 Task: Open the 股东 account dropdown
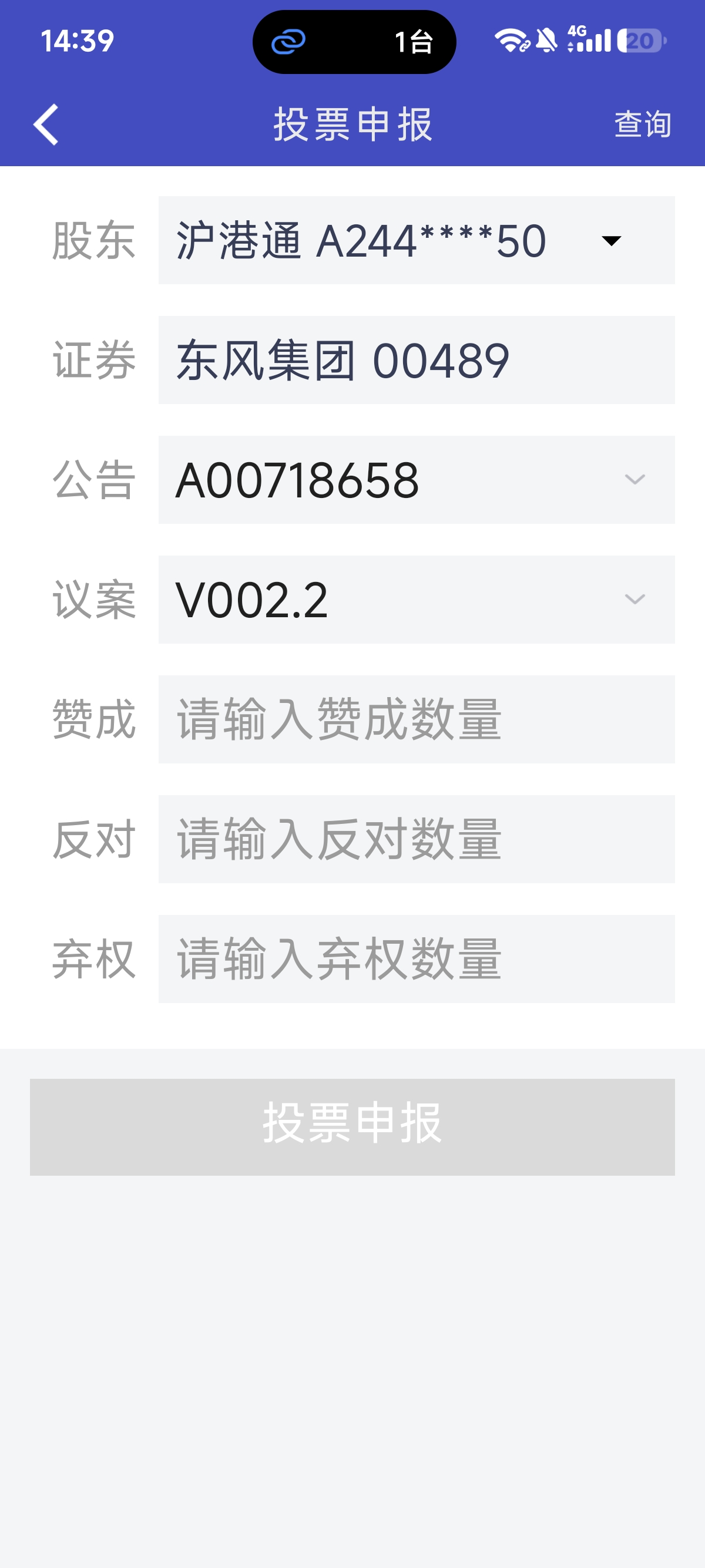[416, 240]
